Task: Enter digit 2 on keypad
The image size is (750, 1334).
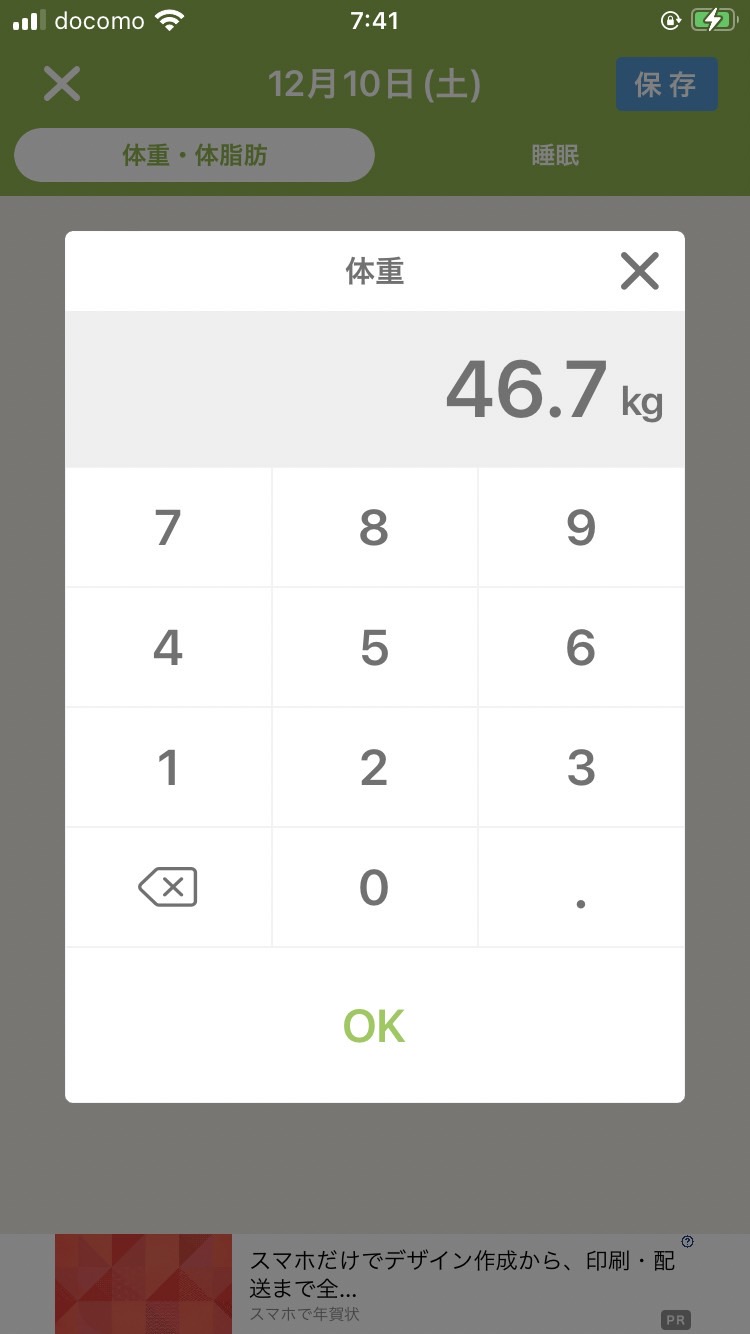Action: (x=374, y=767)
